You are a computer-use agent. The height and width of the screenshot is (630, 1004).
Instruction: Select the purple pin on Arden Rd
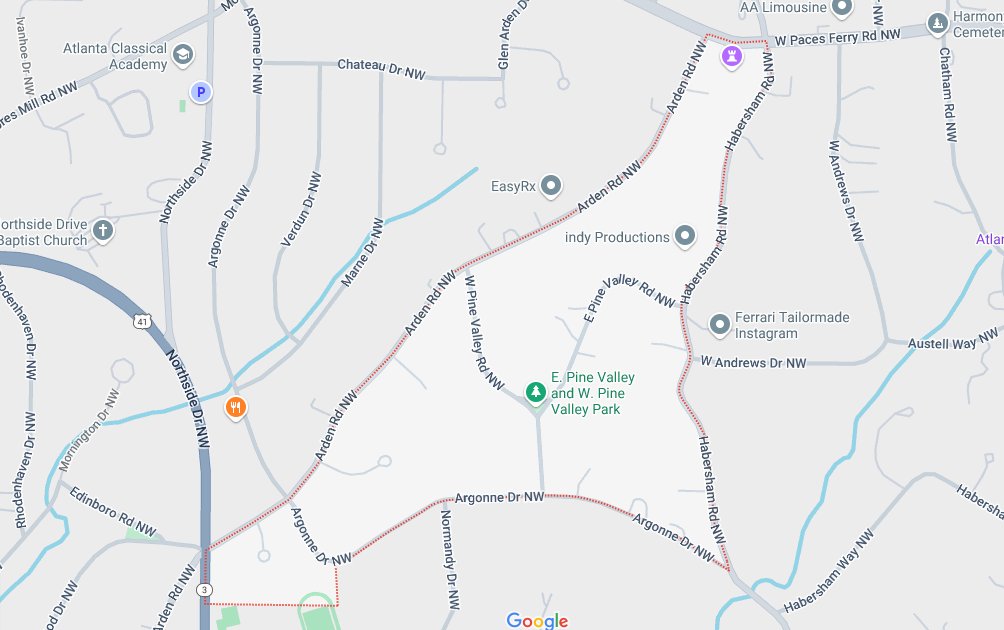[733, 56]
